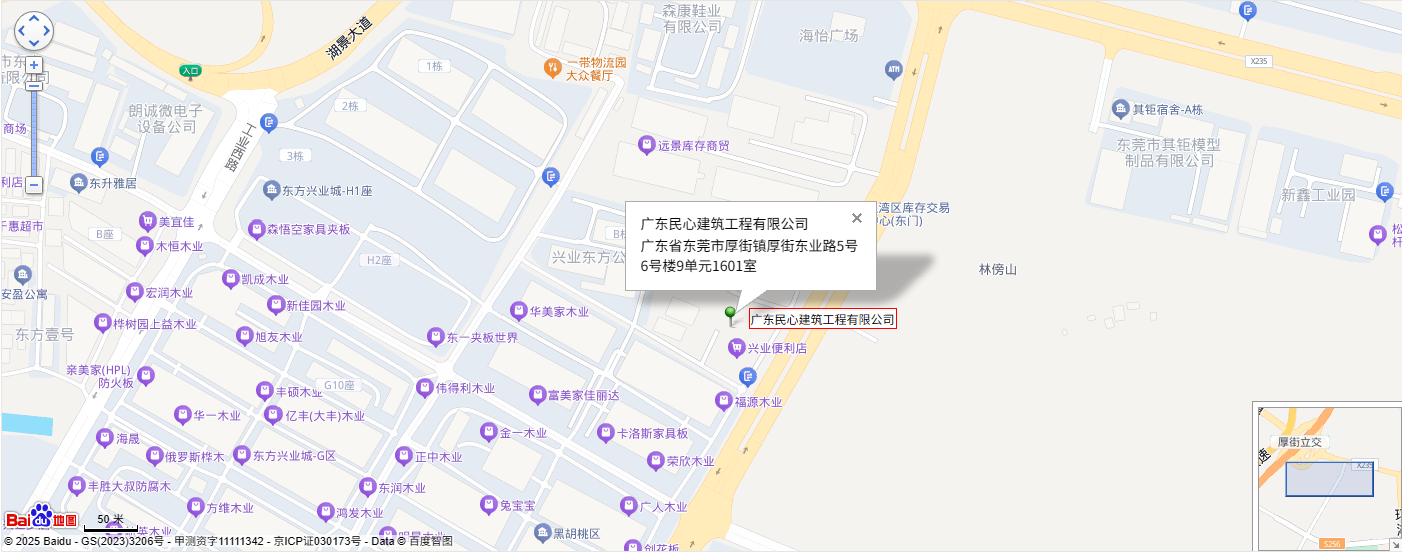Pan the map up with the arrow control
Image resolution: width=1402 pixels, height=552 pixels.
coord(34,19)
